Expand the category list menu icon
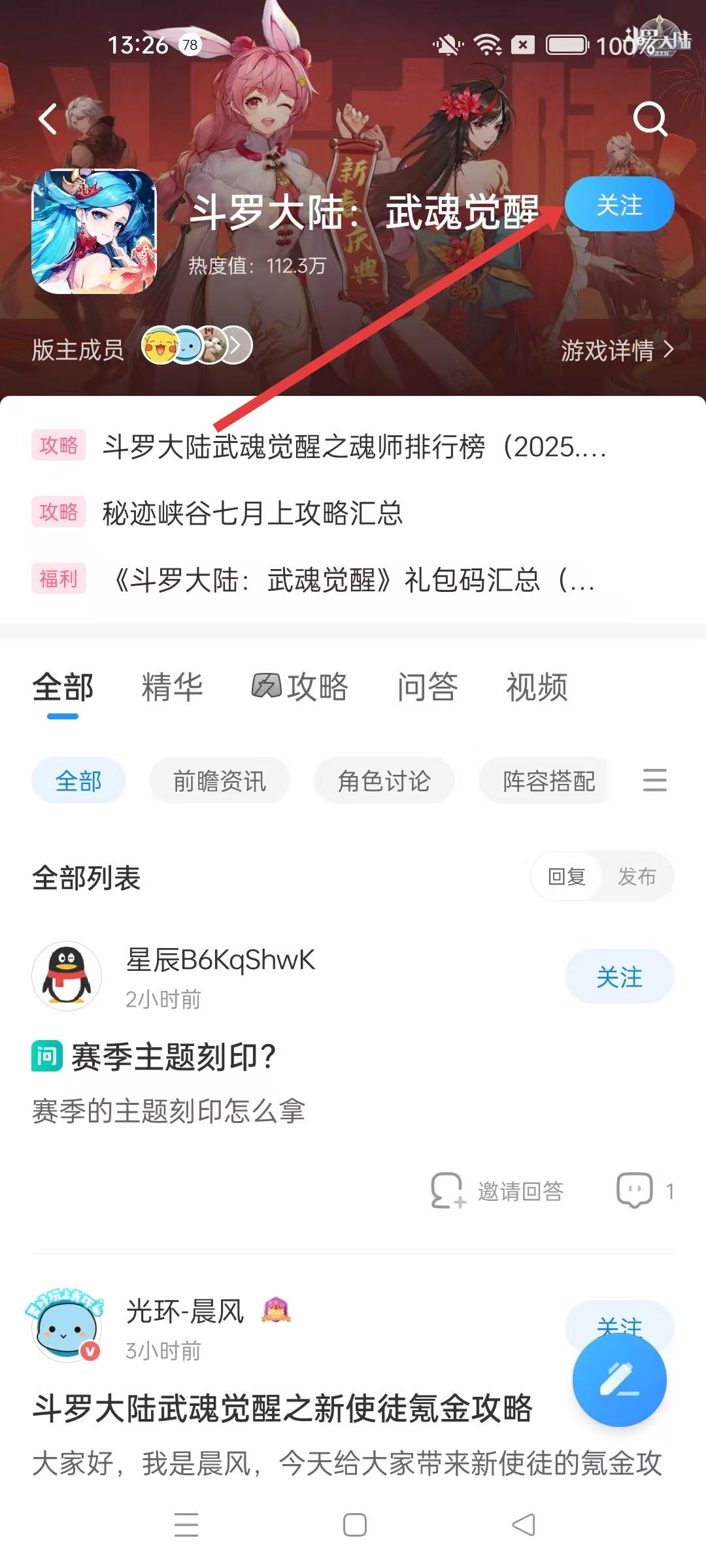 tap(654, 780)
